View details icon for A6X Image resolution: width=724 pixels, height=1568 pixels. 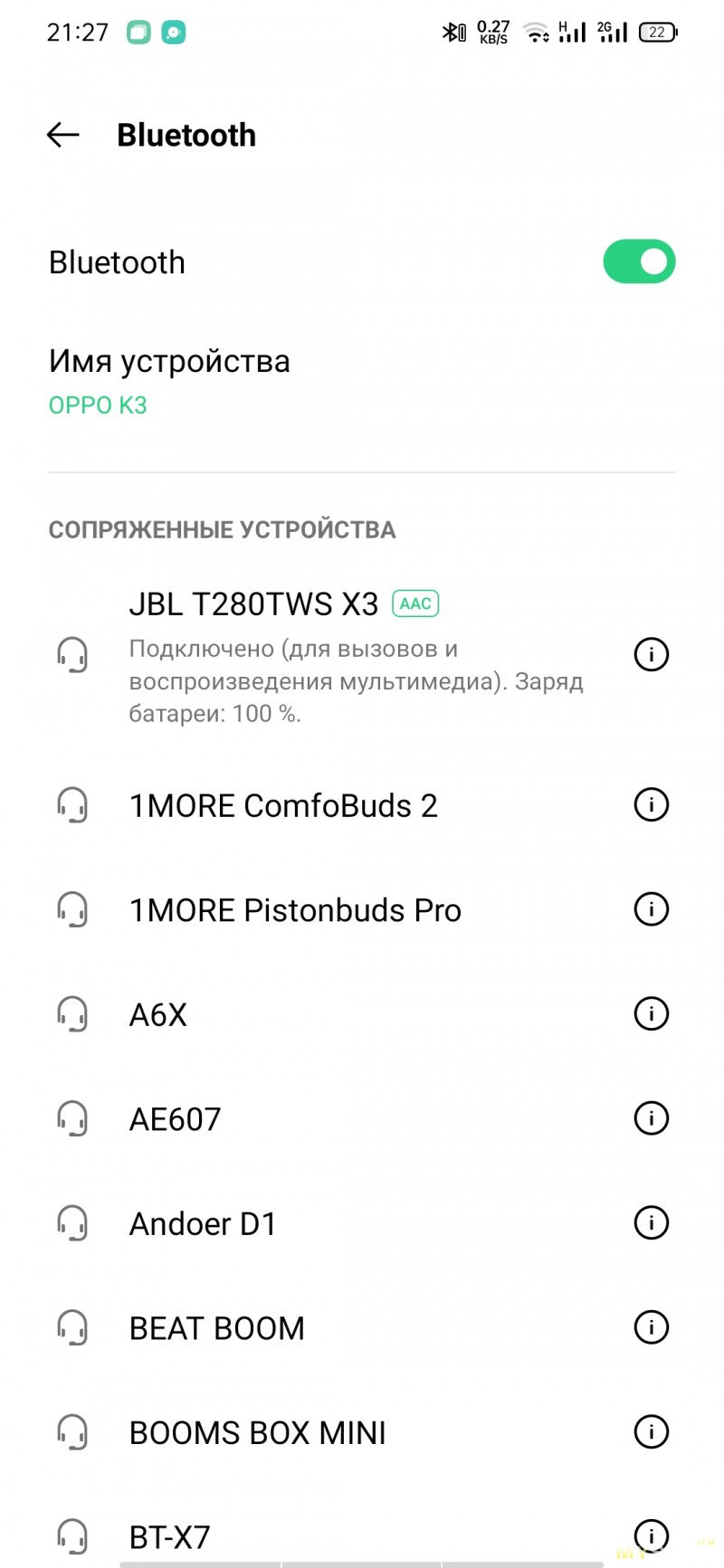click(x=651, y=1013)
